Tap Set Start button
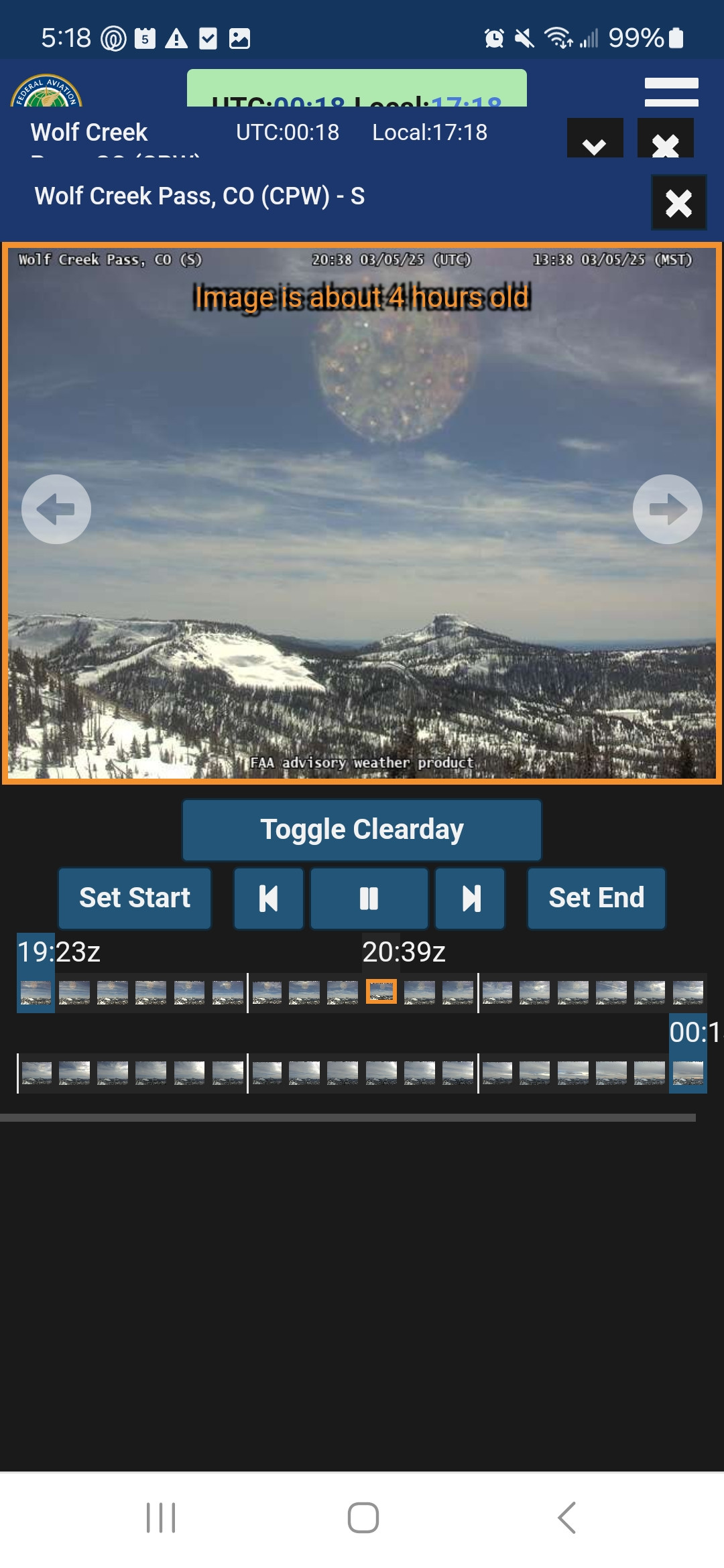The image size is (724, 1568). click(135, 898)
